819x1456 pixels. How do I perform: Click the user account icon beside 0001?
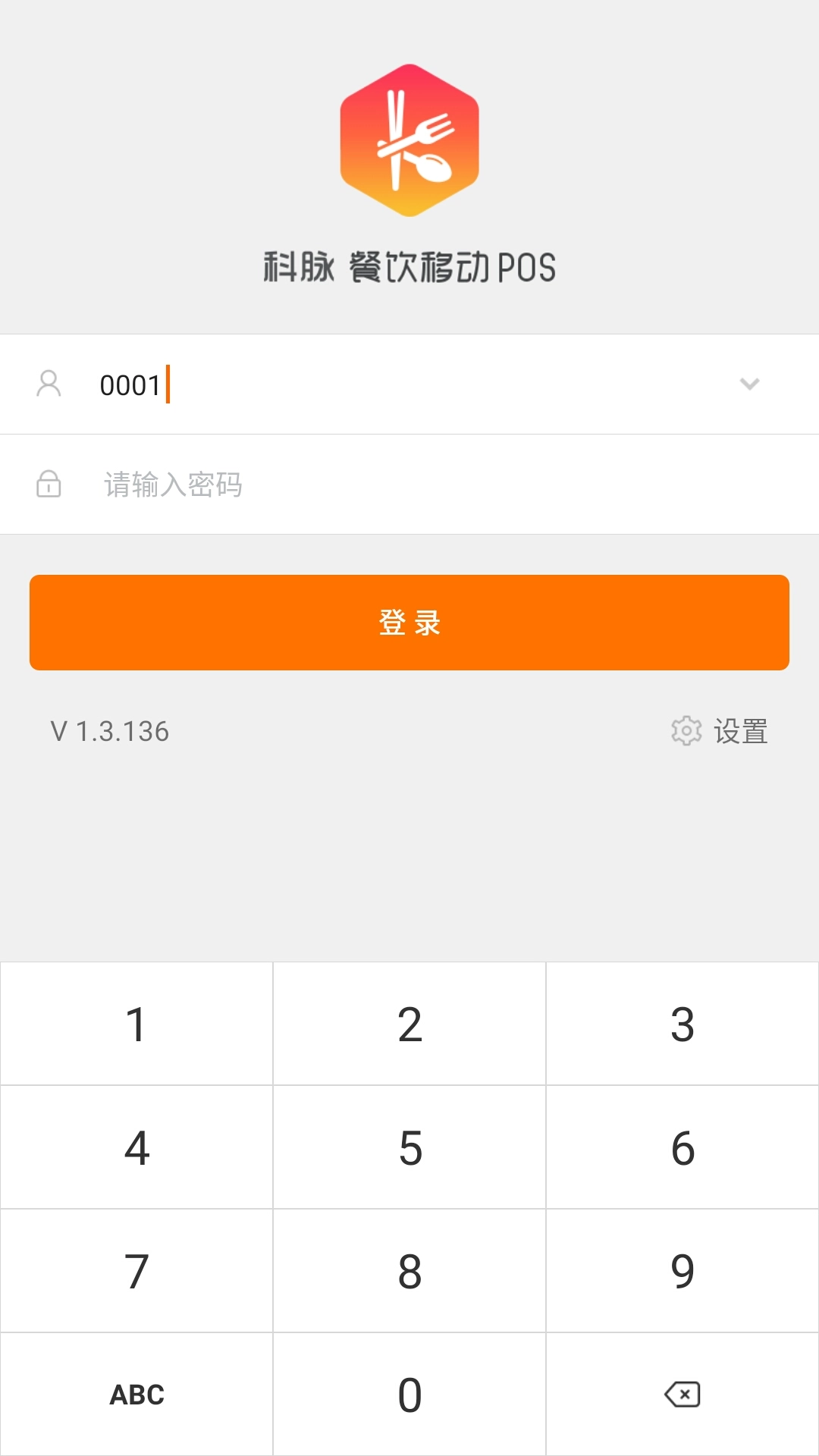[49, 384]
